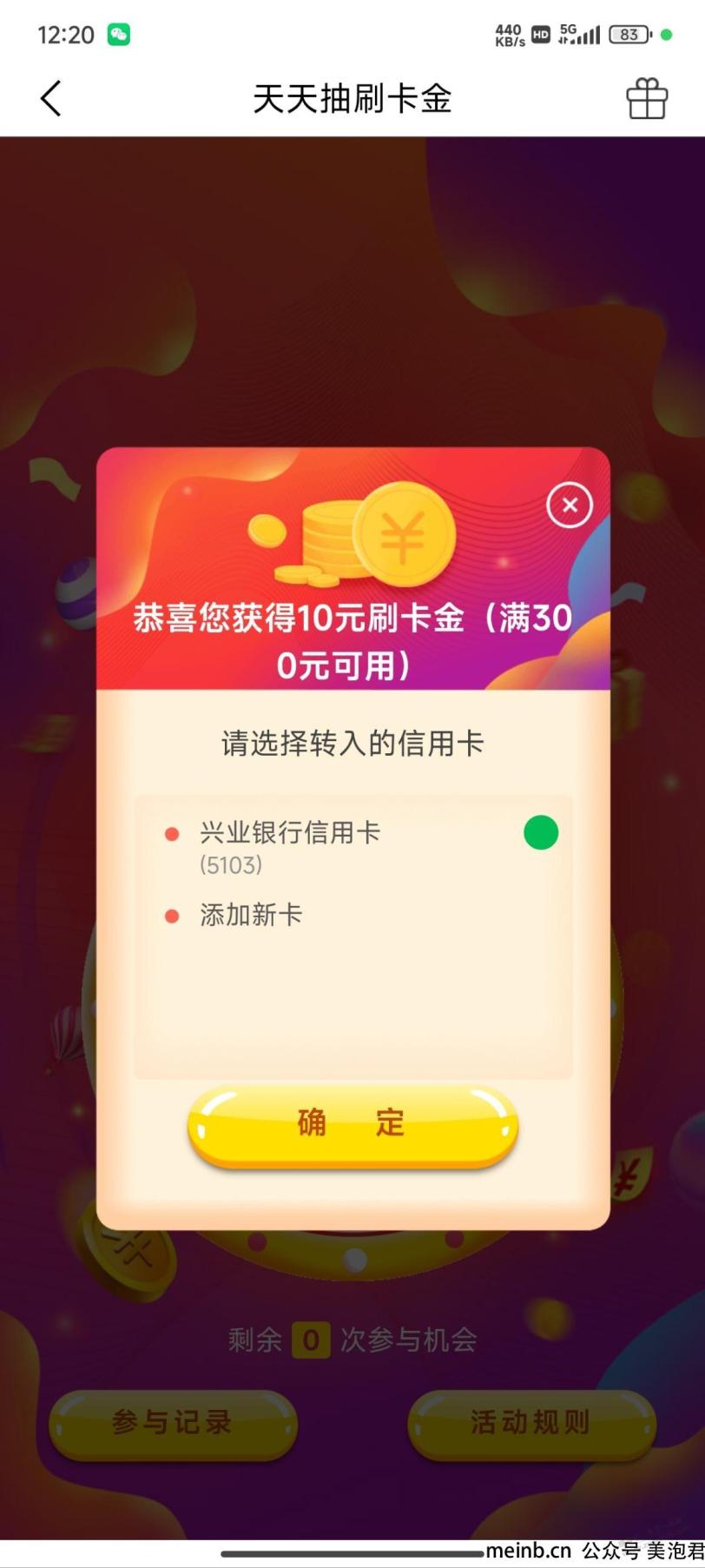Close the prize dialog with the X
This screenshot has width=705, height=1568.
tap(570, 505)
